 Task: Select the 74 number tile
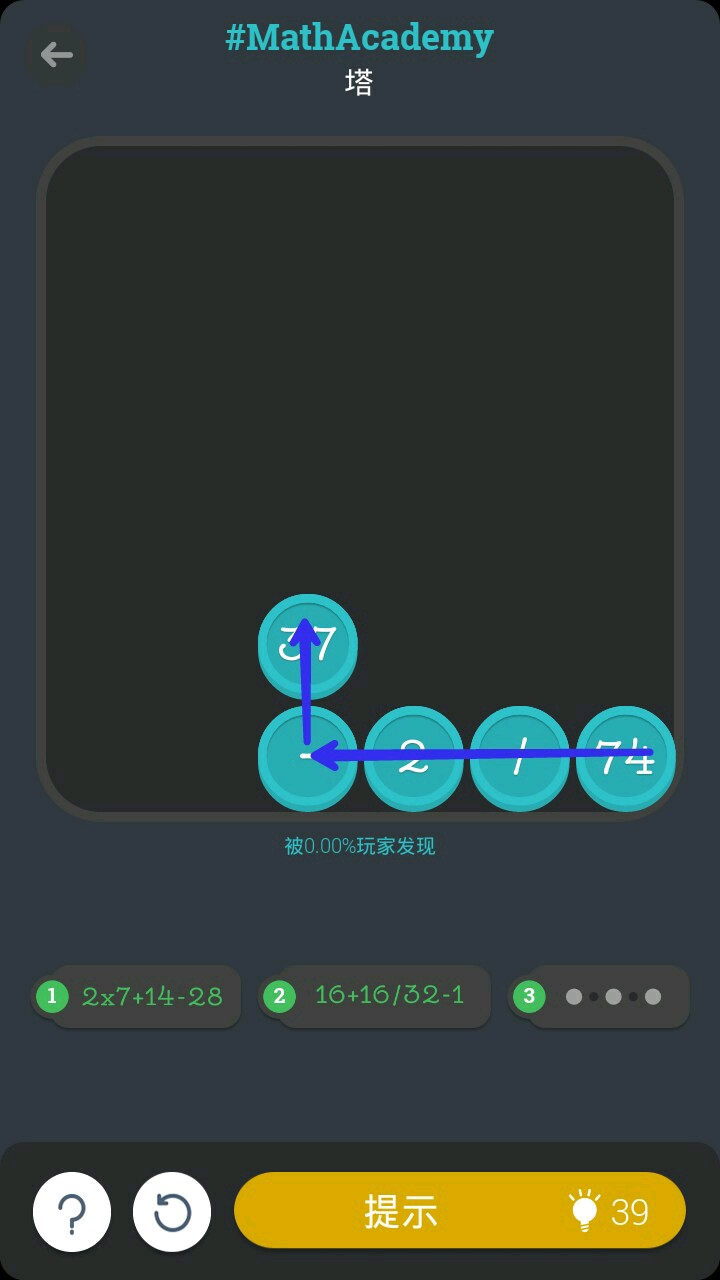click(x=625, y=757)
